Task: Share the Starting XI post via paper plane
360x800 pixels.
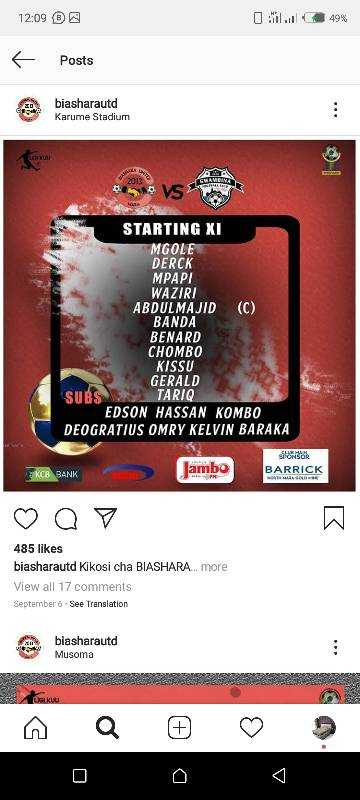Action: coord(106,517)
